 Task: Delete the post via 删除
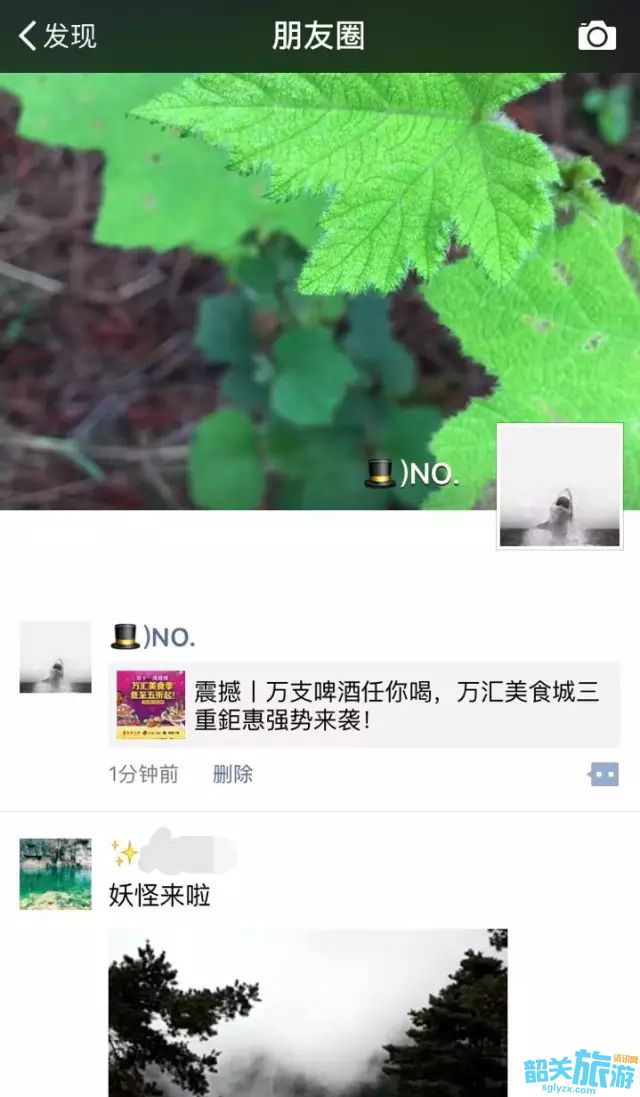point(233,774)
